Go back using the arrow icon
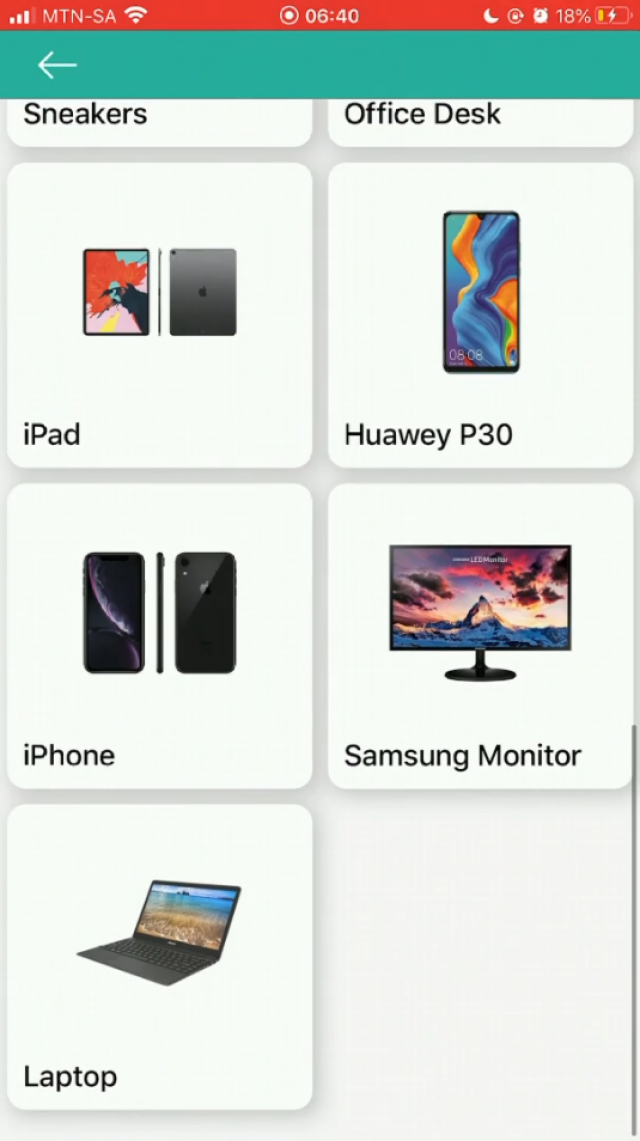 [x=57, y=65]
